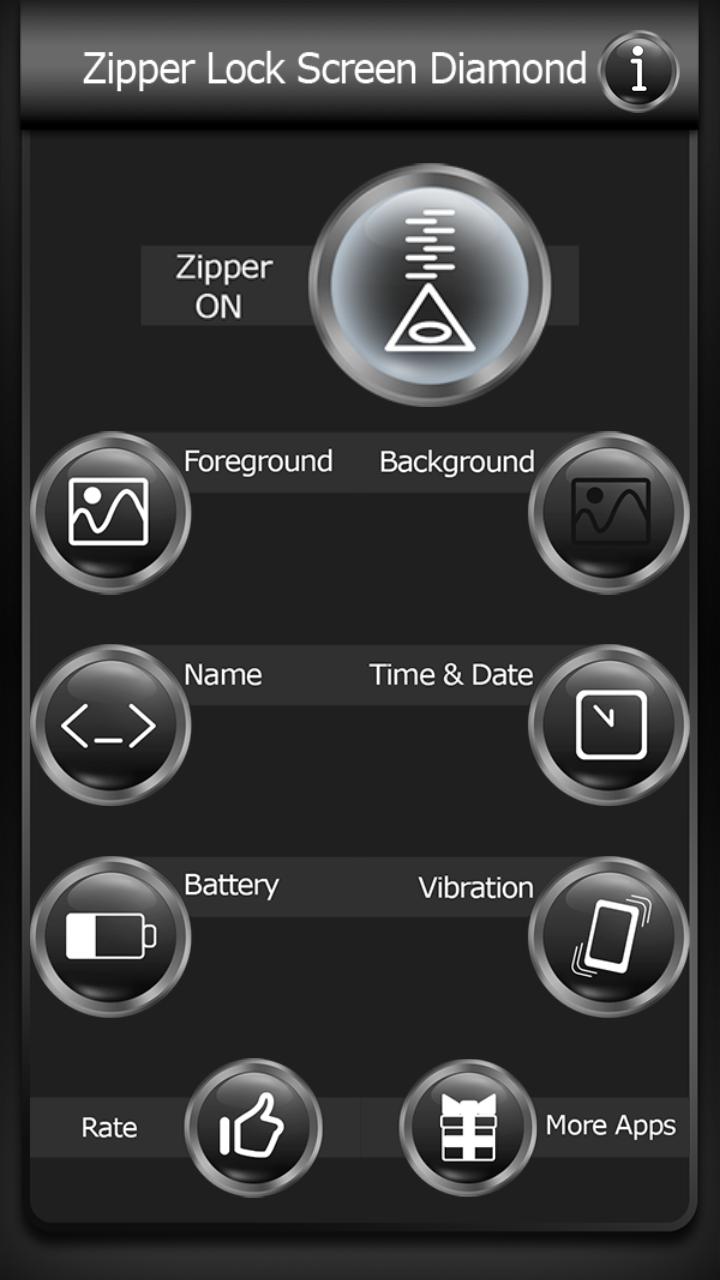The image size is (720, 1280).
Task: Toggle the Zipper ON lock button
Action: click(429, 285)
